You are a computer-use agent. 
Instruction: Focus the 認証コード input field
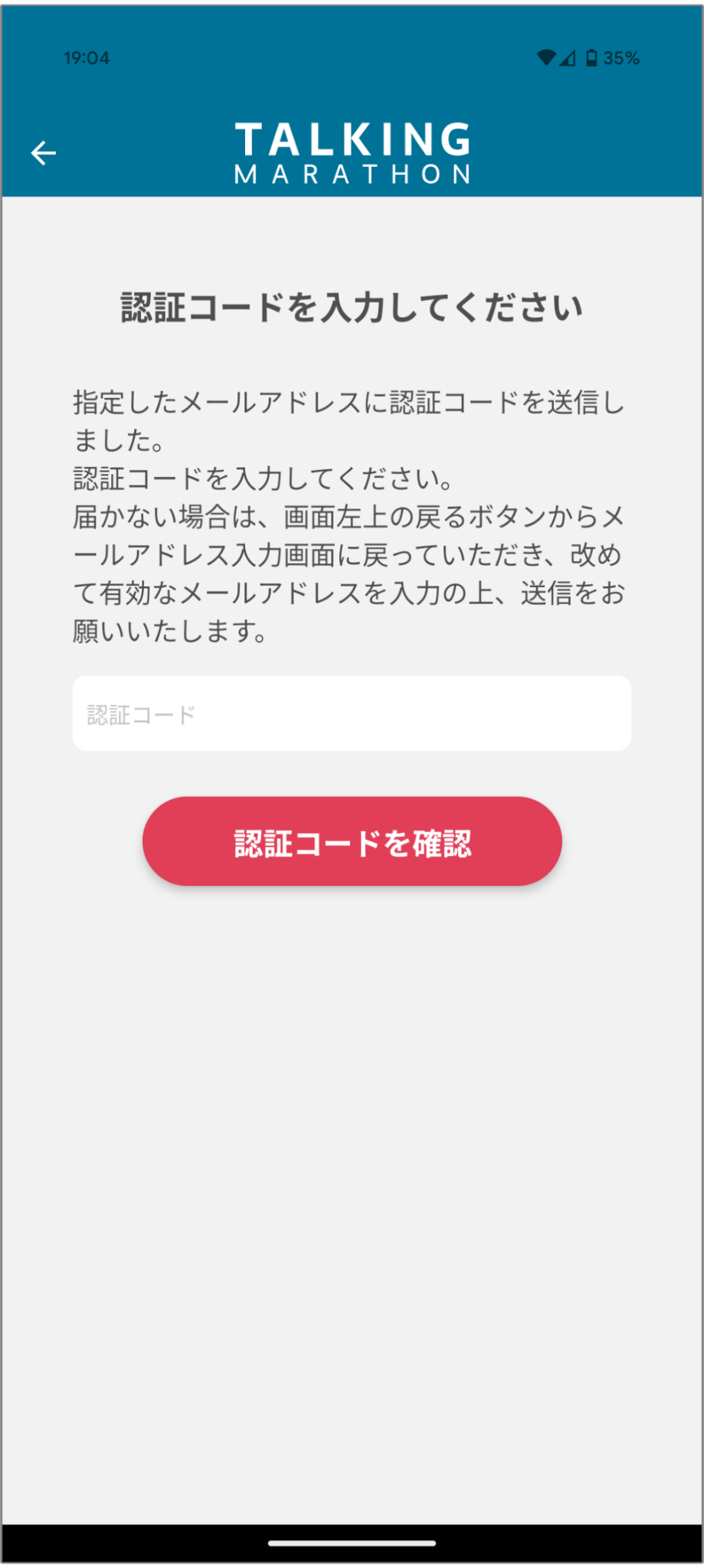point(352,714)
